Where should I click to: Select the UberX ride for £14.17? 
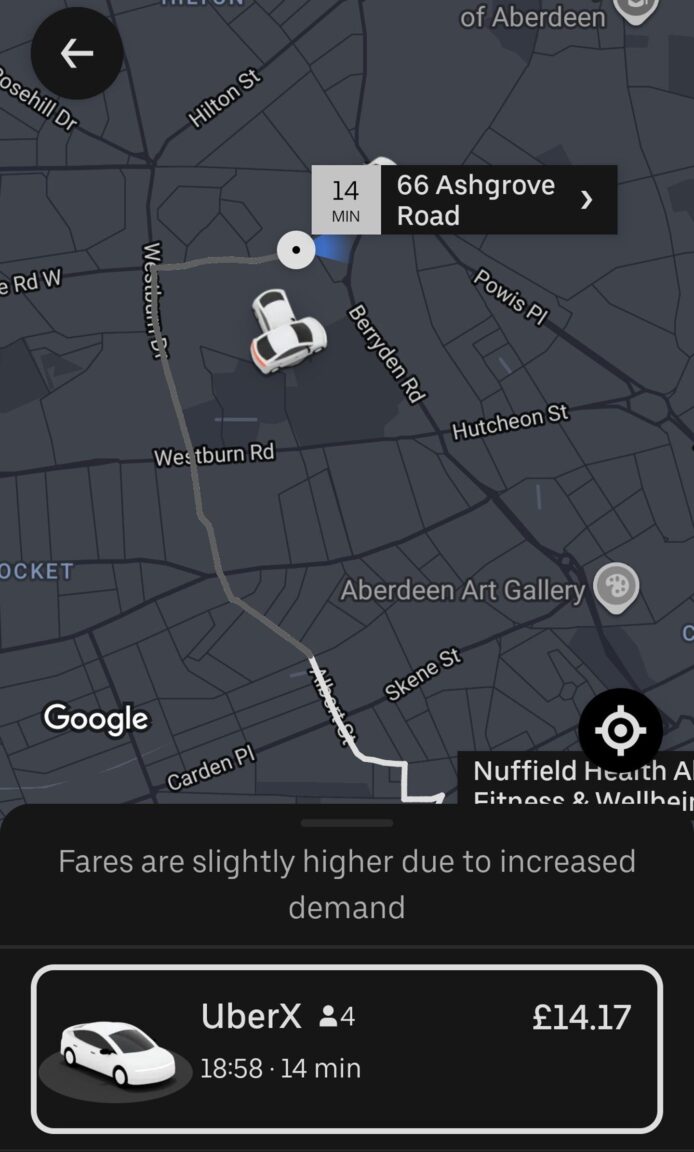(x=347, y=1048)
